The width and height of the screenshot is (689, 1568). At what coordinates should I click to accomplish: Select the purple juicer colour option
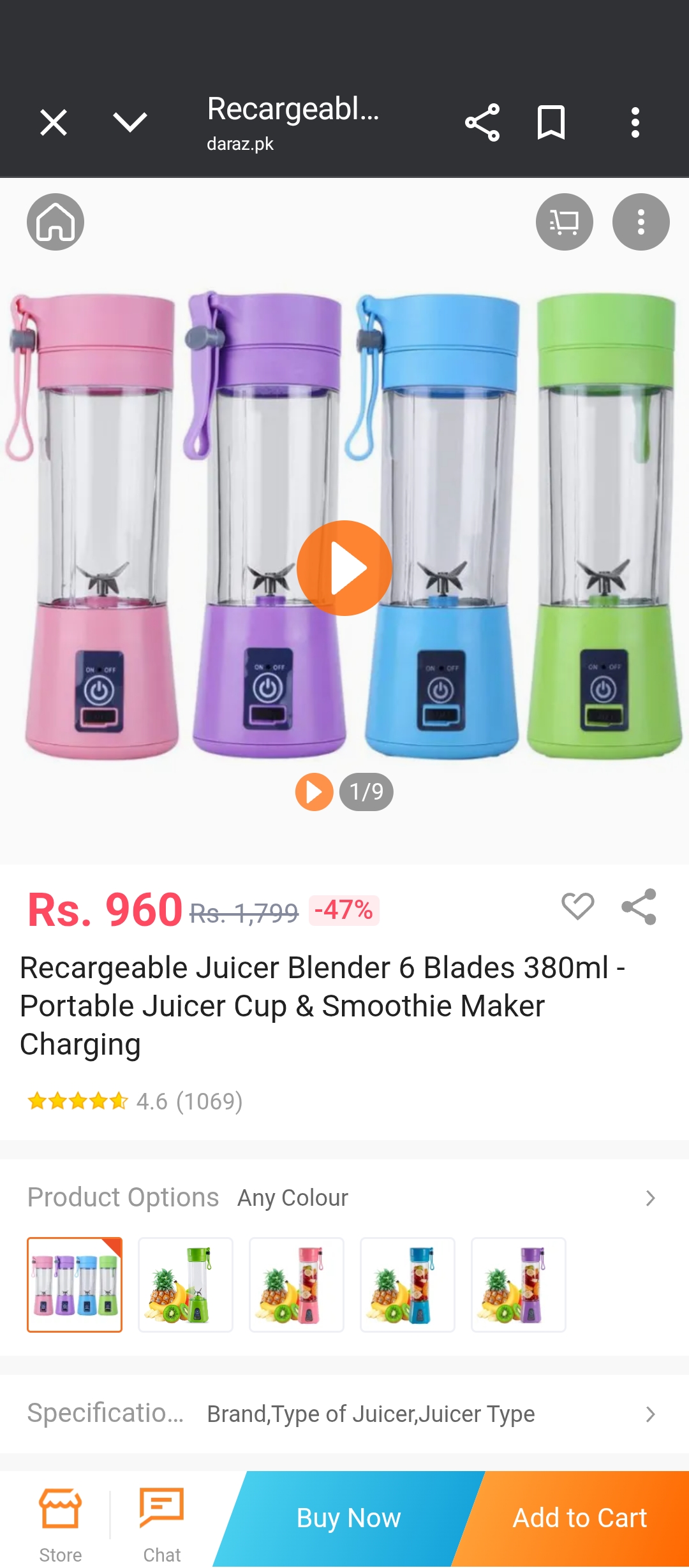[519, 1285]
